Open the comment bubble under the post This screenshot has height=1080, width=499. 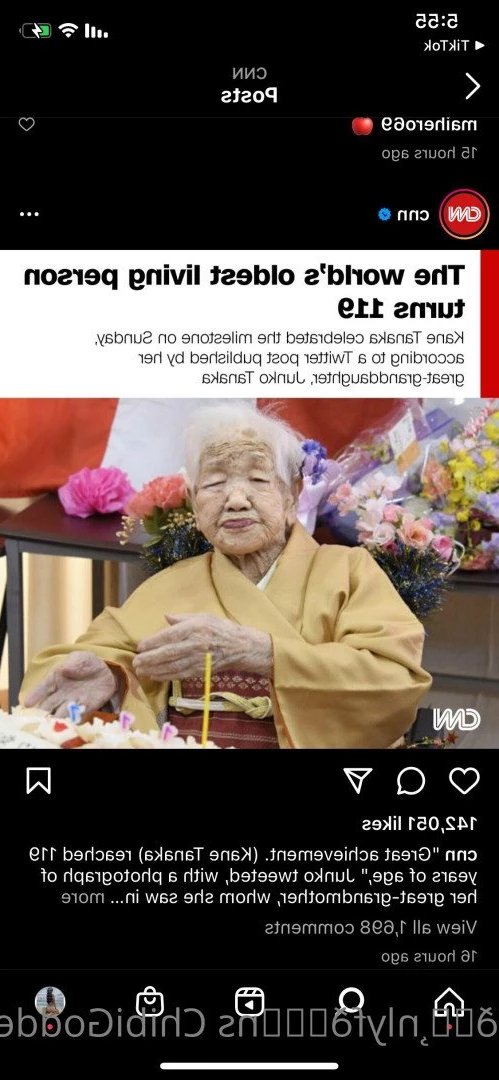411,780
